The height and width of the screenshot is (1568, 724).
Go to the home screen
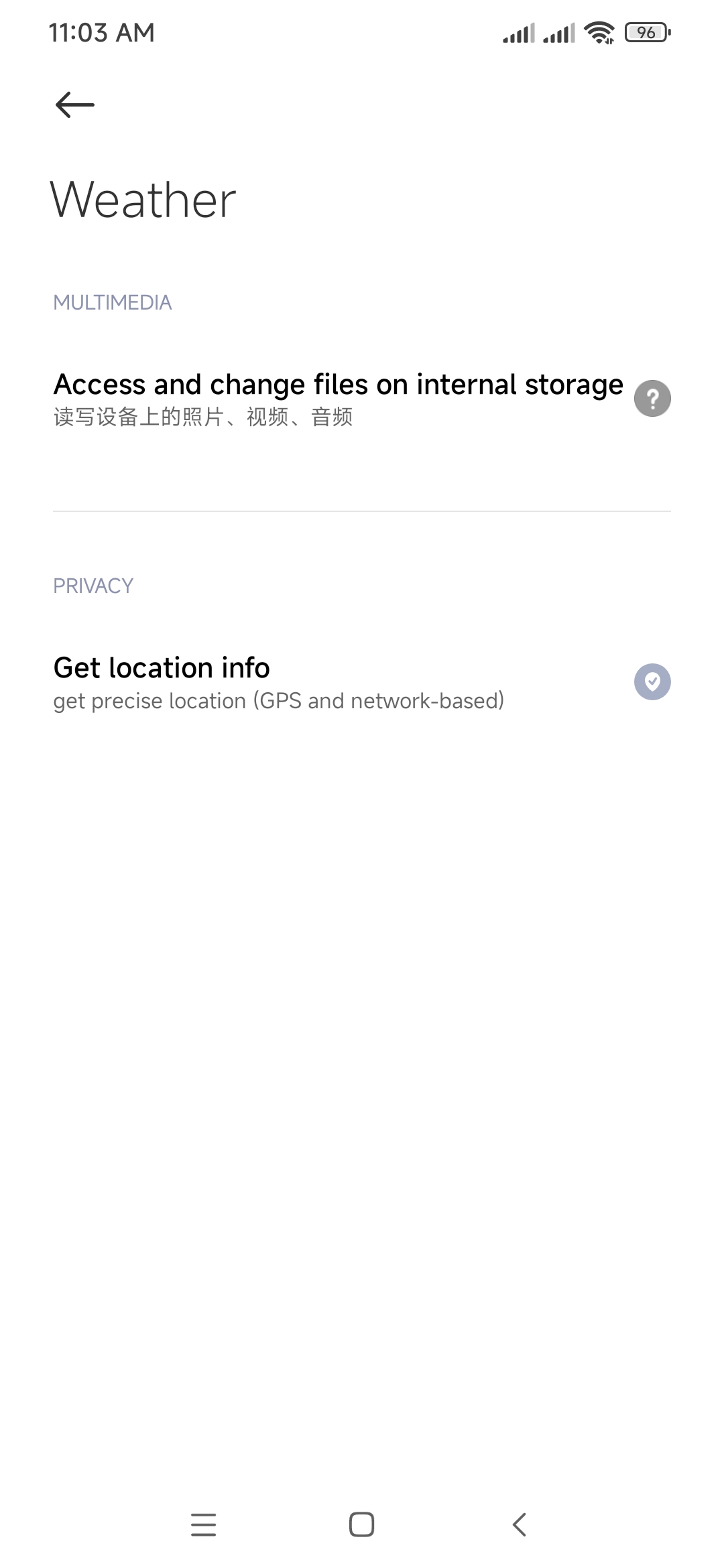coord(361,1524)
